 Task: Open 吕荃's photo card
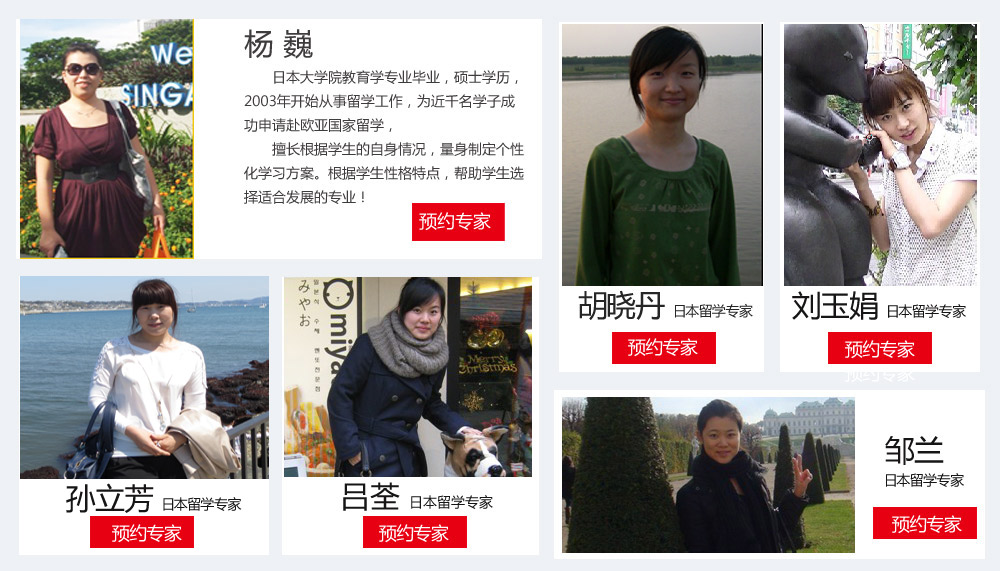click(408, 378)
